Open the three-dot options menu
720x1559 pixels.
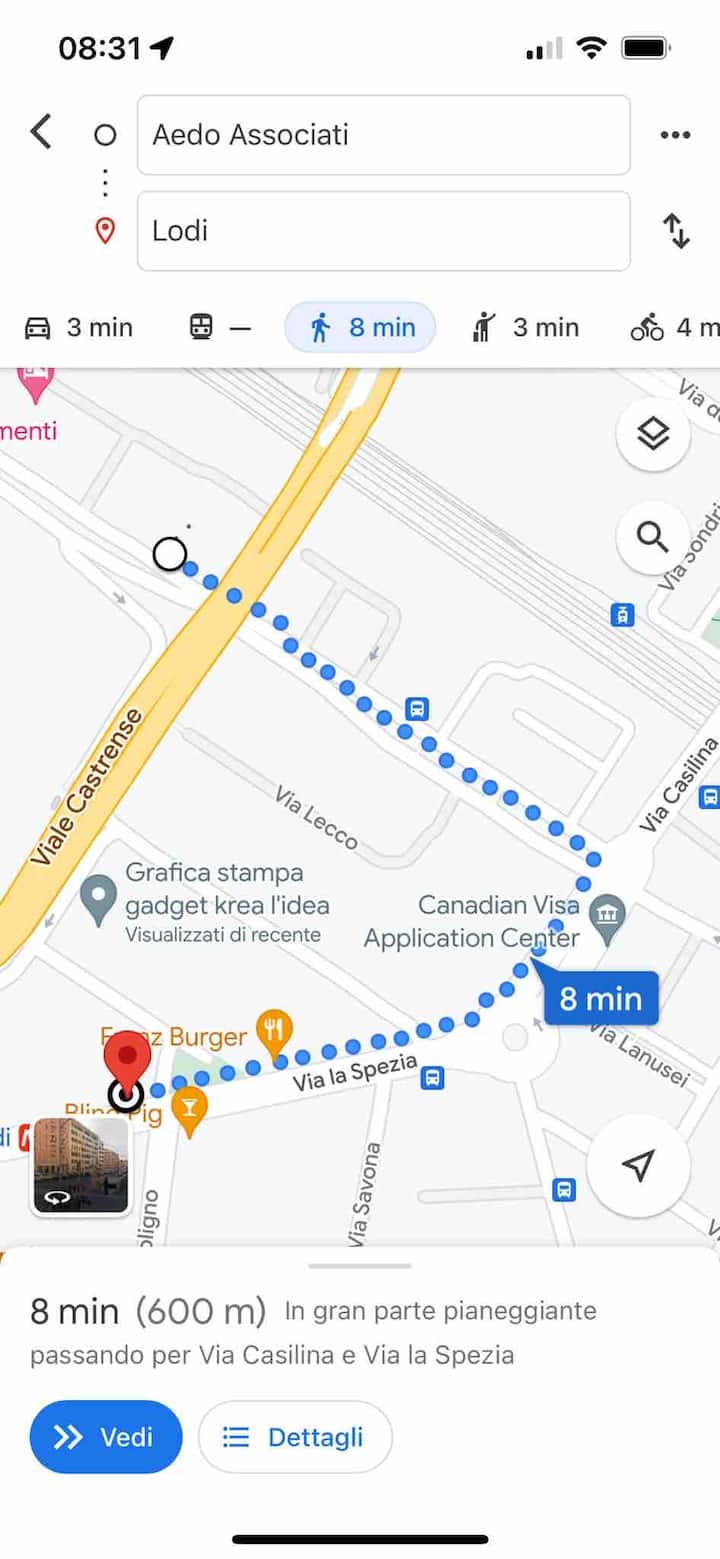(x=675, y=135)
